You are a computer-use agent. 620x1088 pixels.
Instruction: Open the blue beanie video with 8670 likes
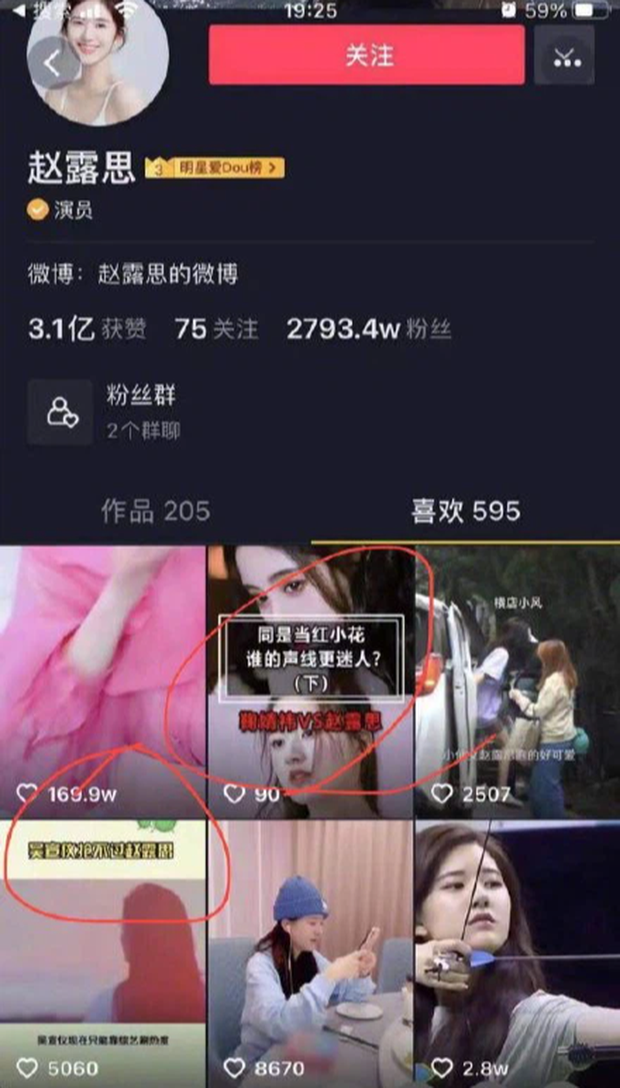tap(310, 950)
